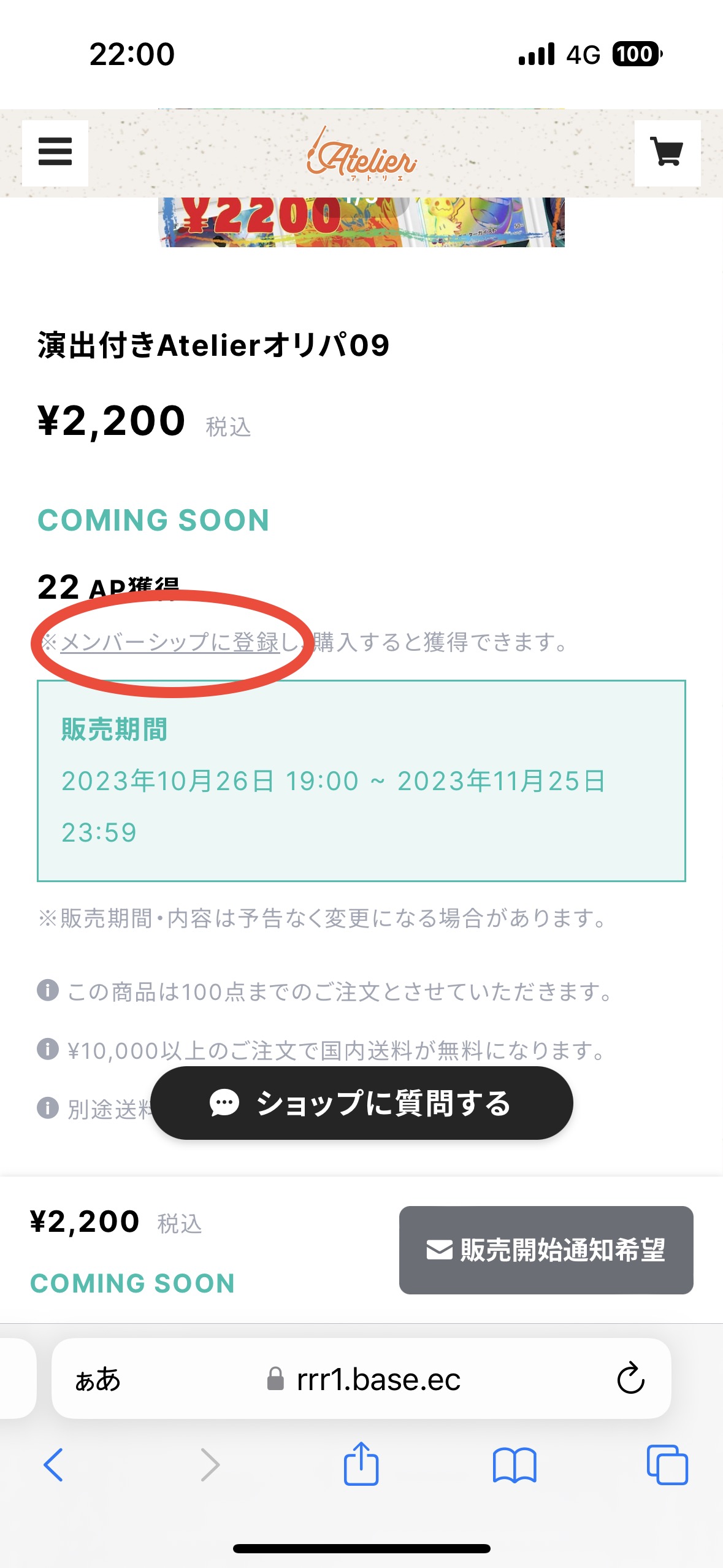723x1568 pixels.
Task: Open the shopping cart
Action: pos(667,152)
